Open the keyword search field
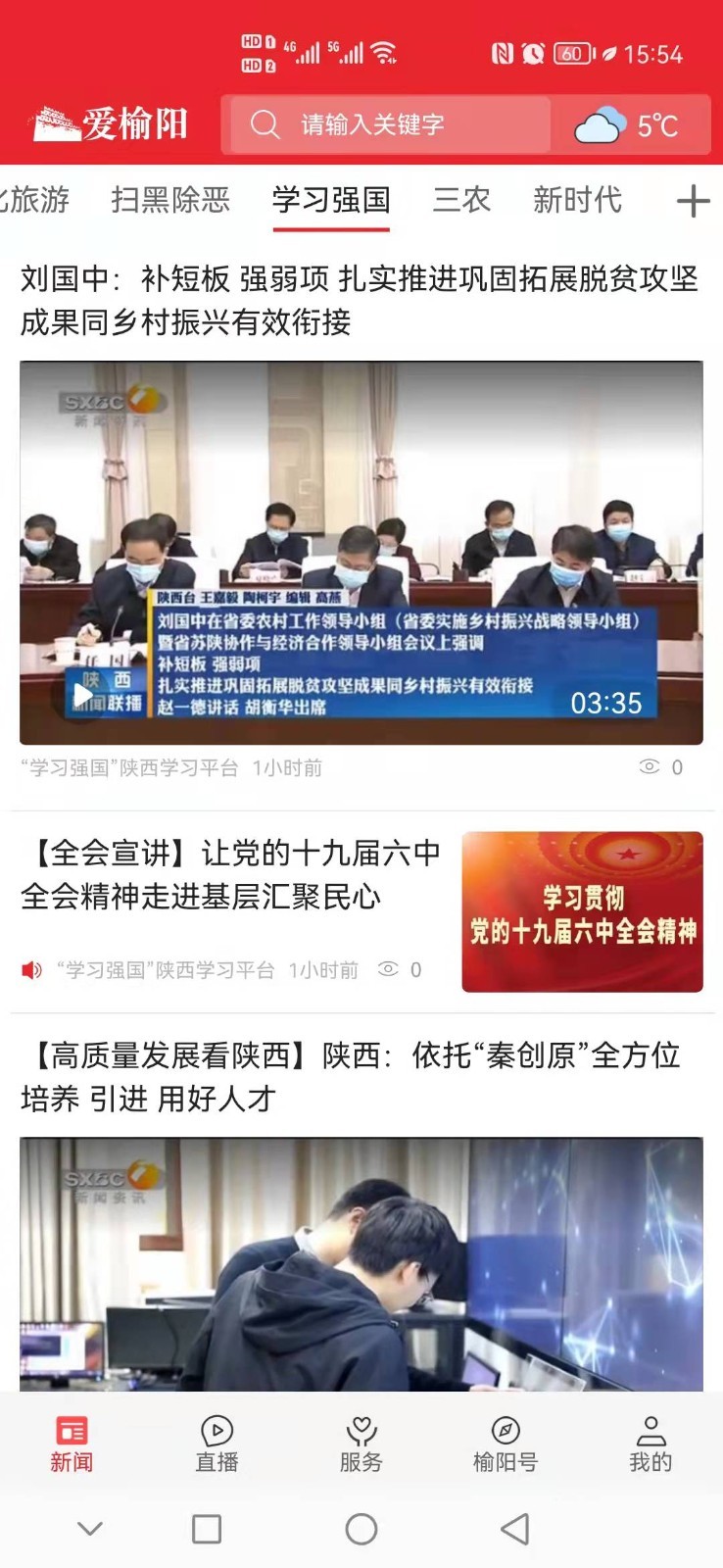 (x=387, y=124)
